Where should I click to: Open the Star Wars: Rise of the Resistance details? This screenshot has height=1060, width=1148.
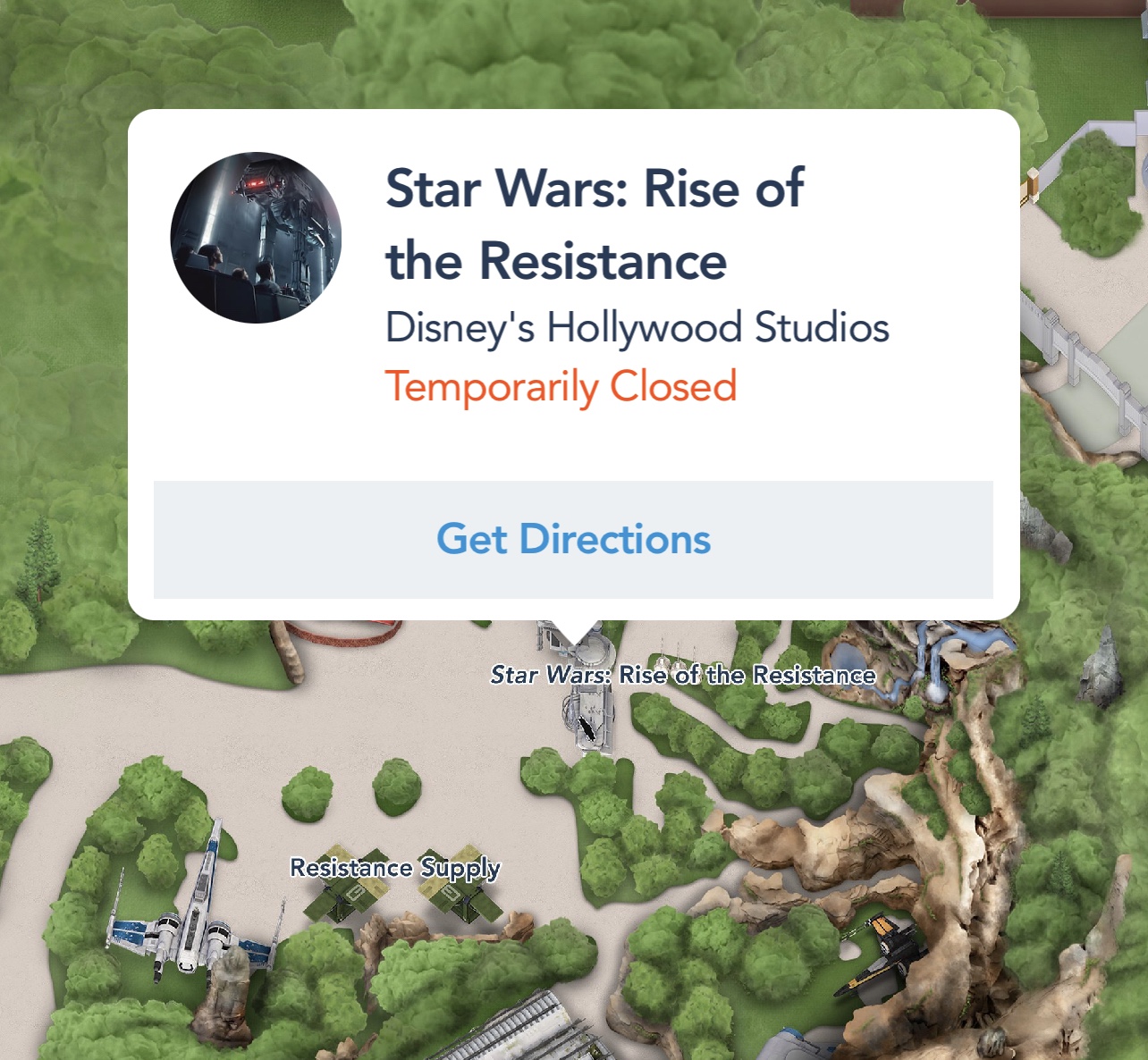pyautogui.click(x=595, y=223)
